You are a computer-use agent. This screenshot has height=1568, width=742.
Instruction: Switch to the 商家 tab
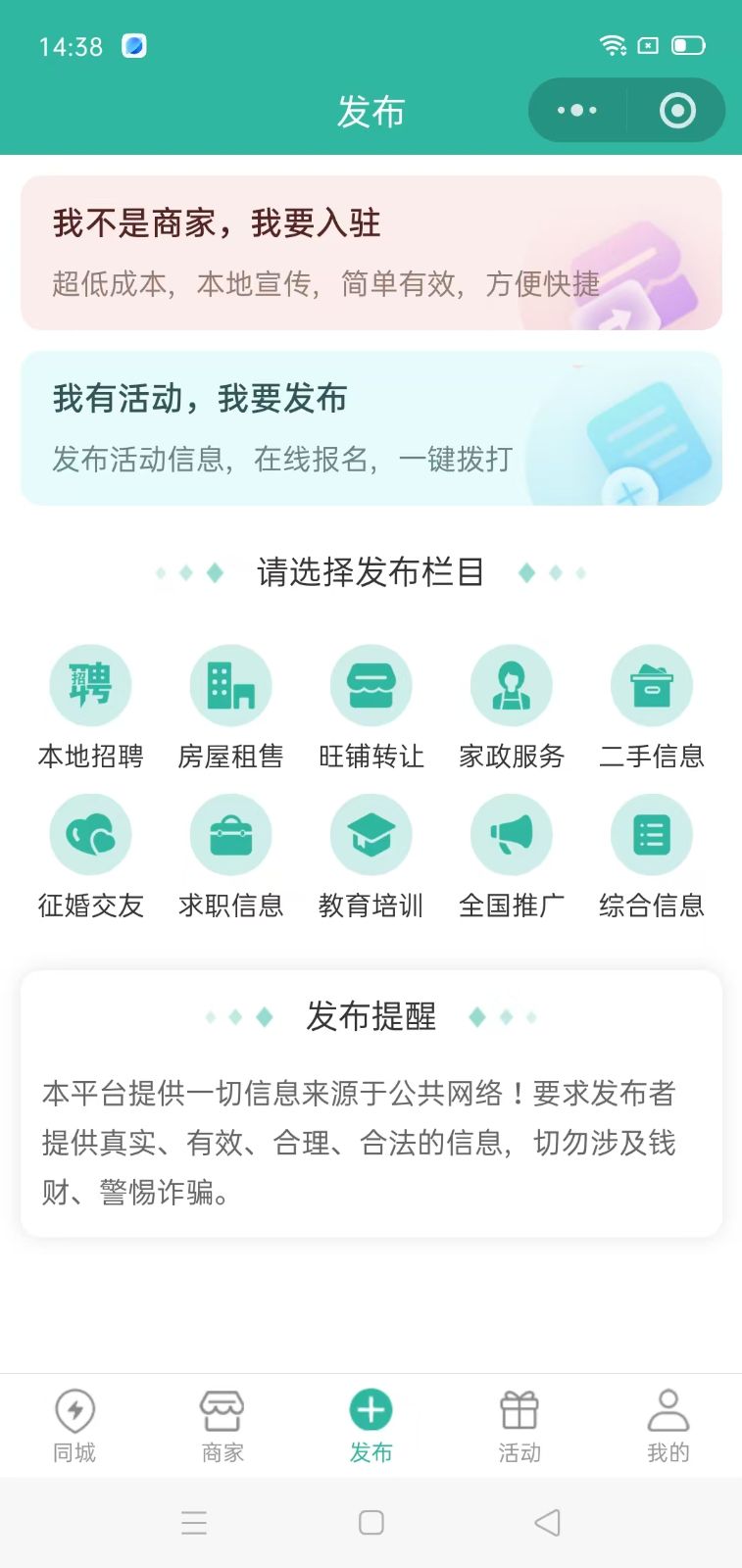pos(223,1426)
